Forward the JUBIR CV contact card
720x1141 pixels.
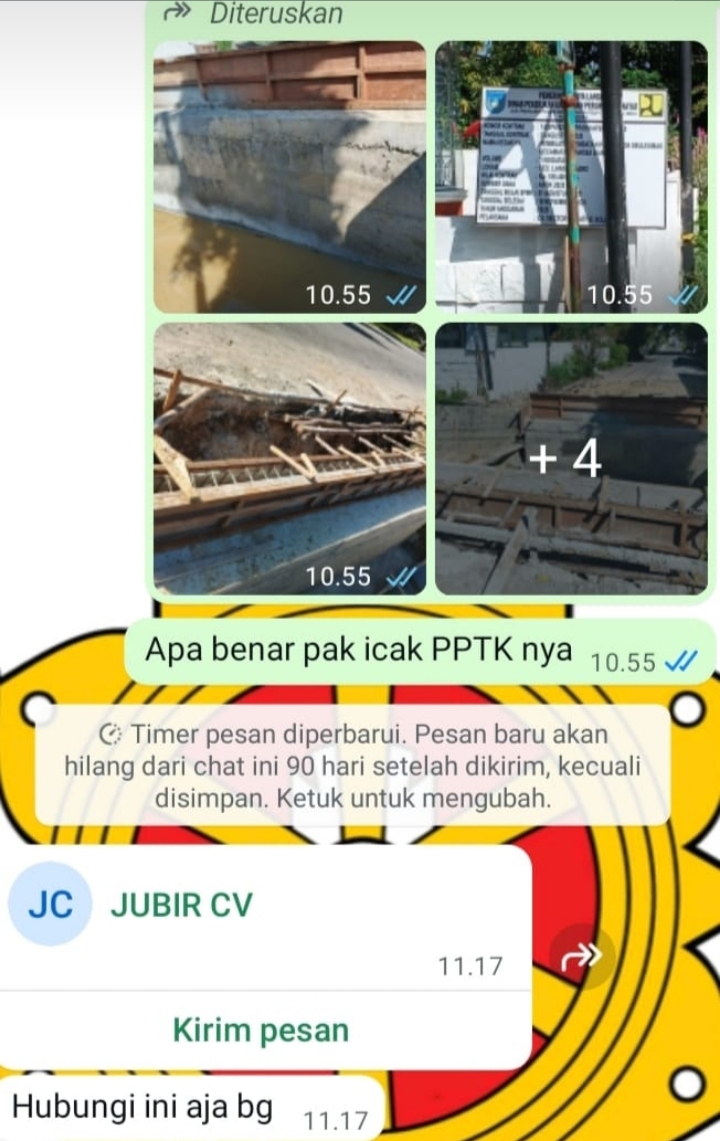coord(583,959)
